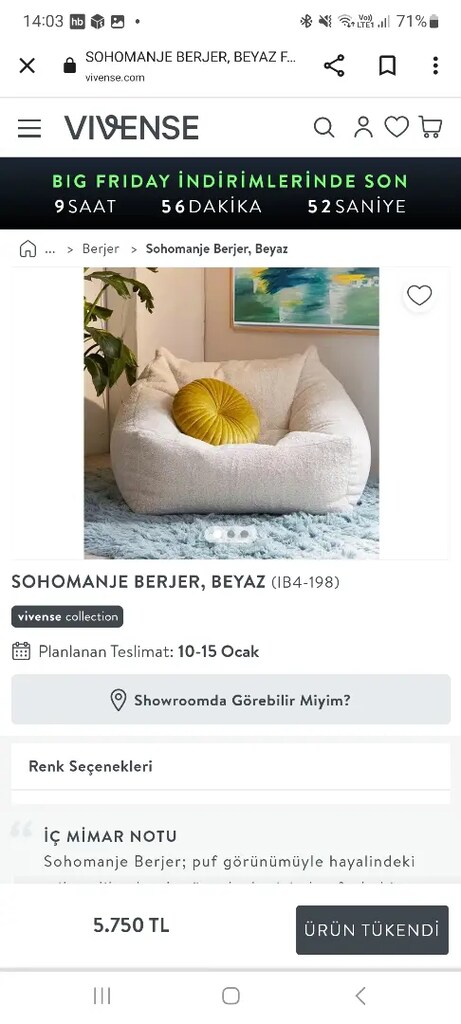Open recent apps from navigation bar

click(102, 996)
